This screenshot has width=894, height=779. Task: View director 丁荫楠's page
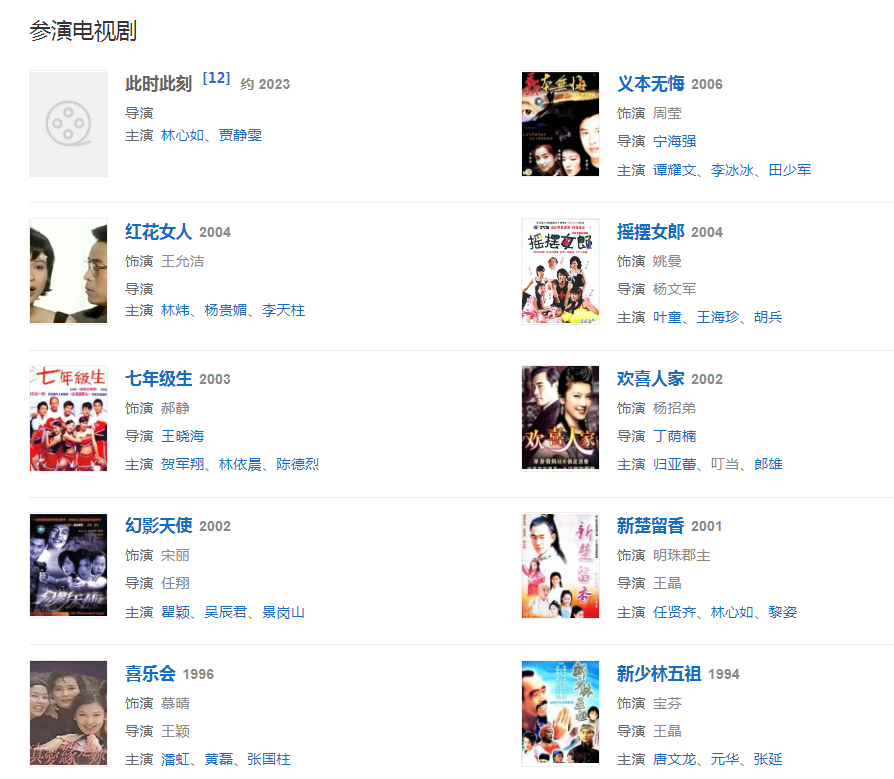674,436
